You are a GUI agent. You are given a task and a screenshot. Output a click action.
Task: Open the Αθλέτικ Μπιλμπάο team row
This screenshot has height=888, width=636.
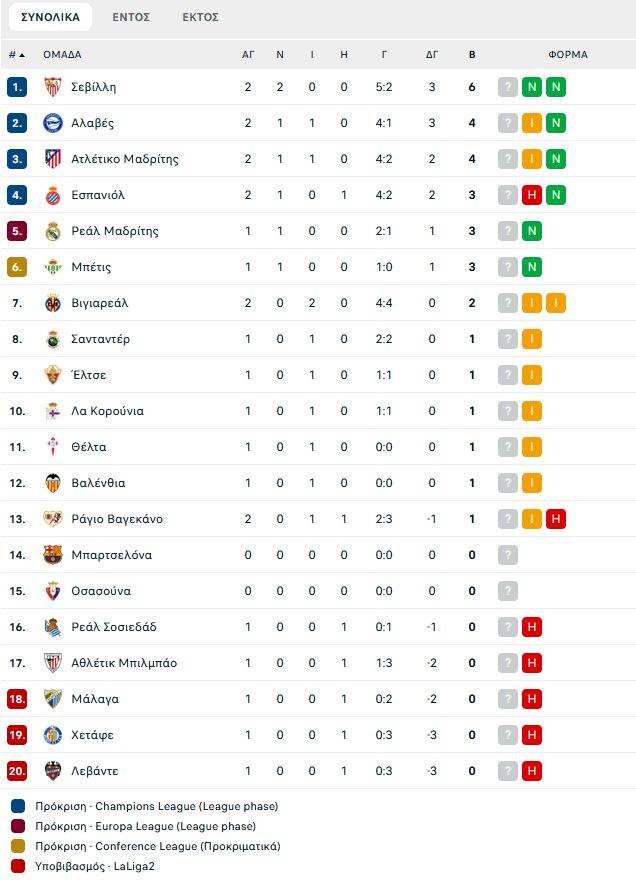(318, 663)
